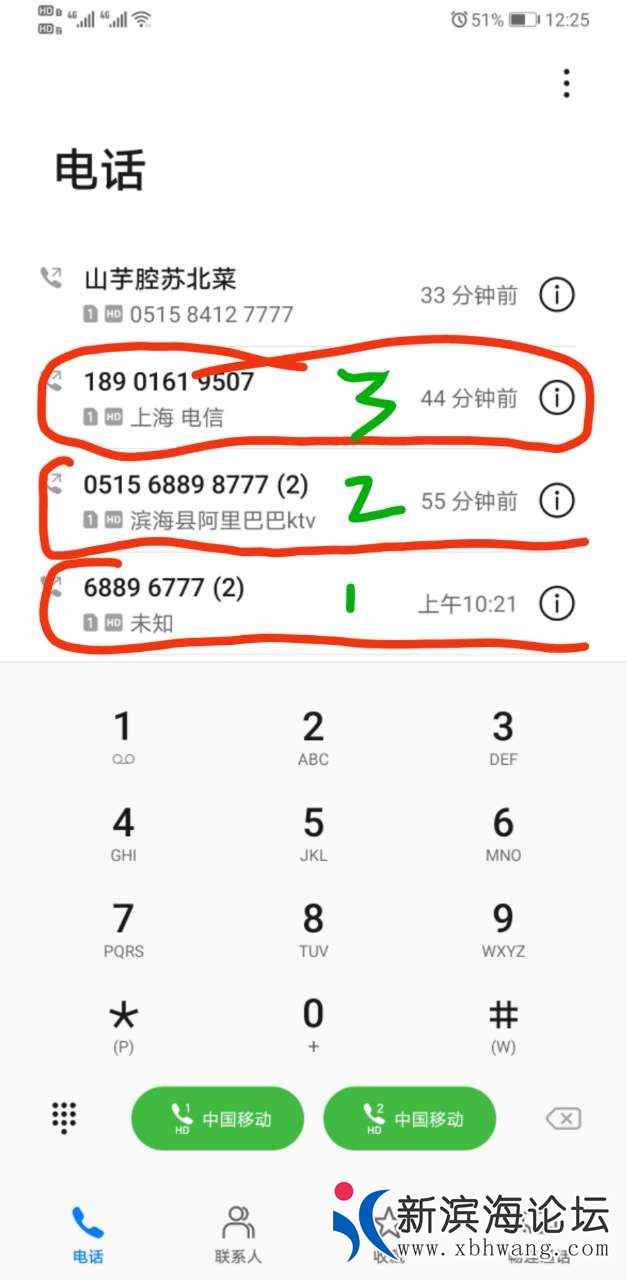Image resolution: width=627 pixels, height=1280 pixels.
Task: Tap the hash key
Action: tap(503, 1026)
